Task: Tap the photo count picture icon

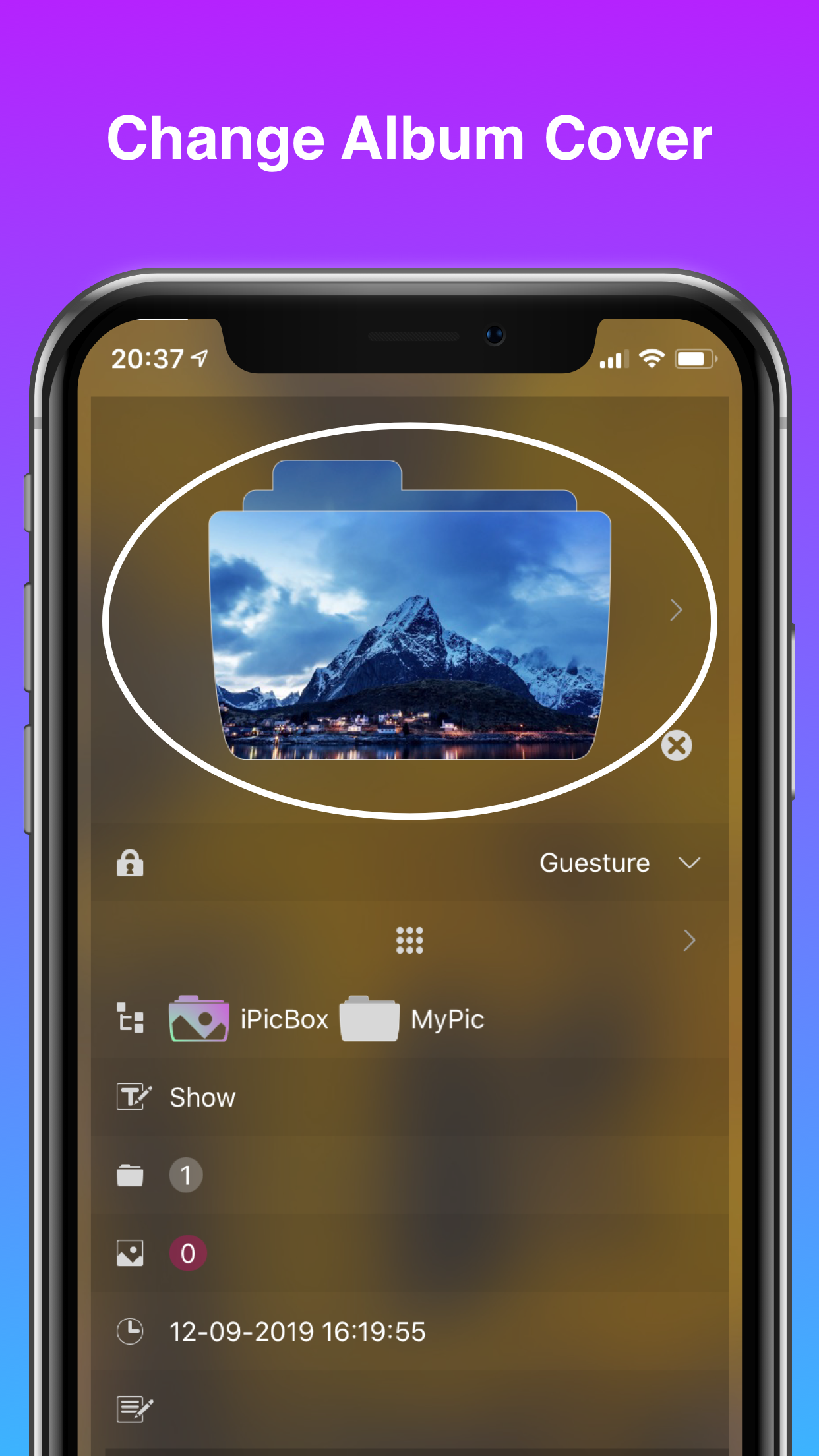Action: tap(130, 1252)
